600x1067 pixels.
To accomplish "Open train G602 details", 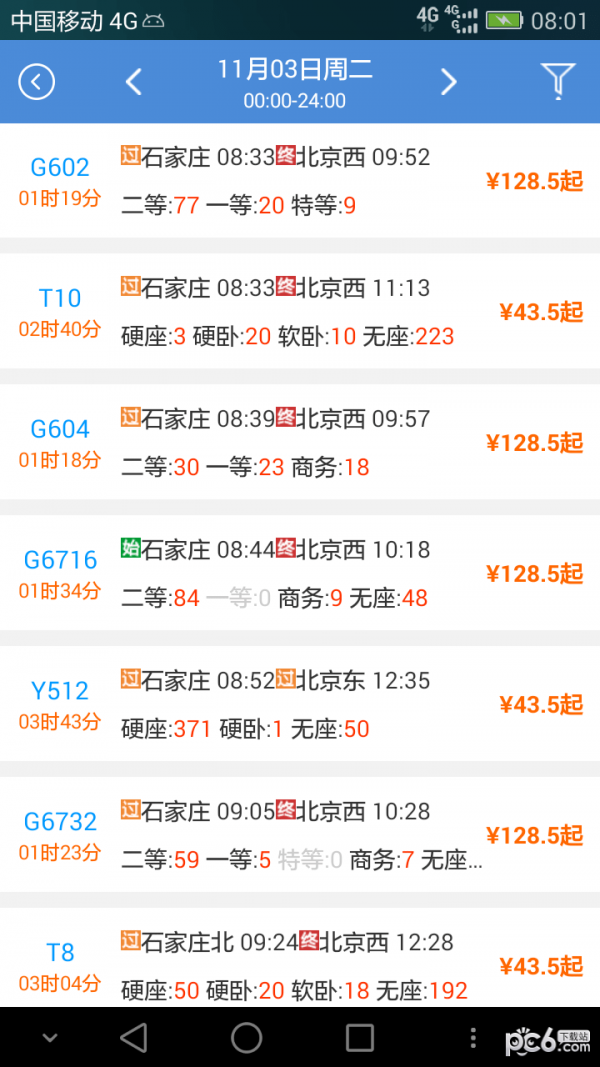I will [x=300, y=181].
